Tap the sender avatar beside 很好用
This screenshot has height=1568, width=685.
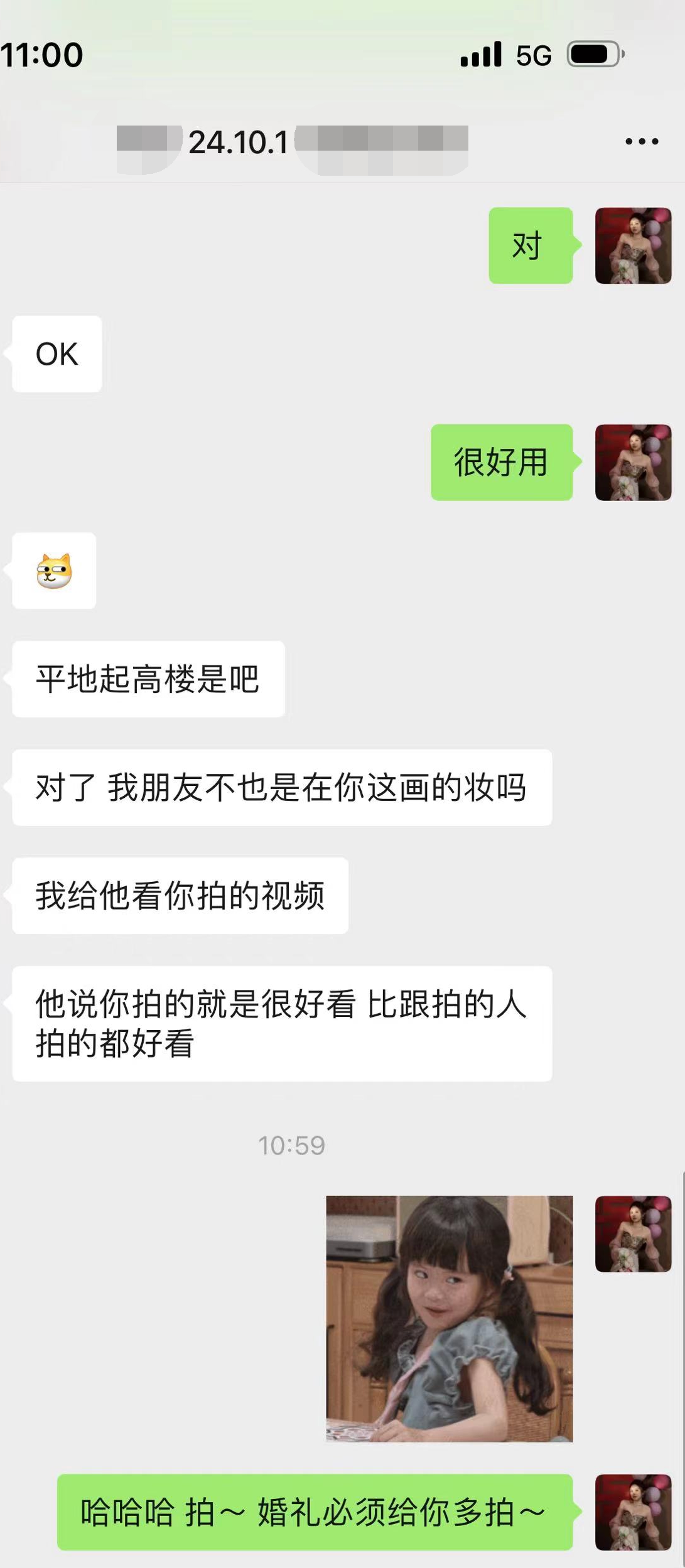[633, 462]
